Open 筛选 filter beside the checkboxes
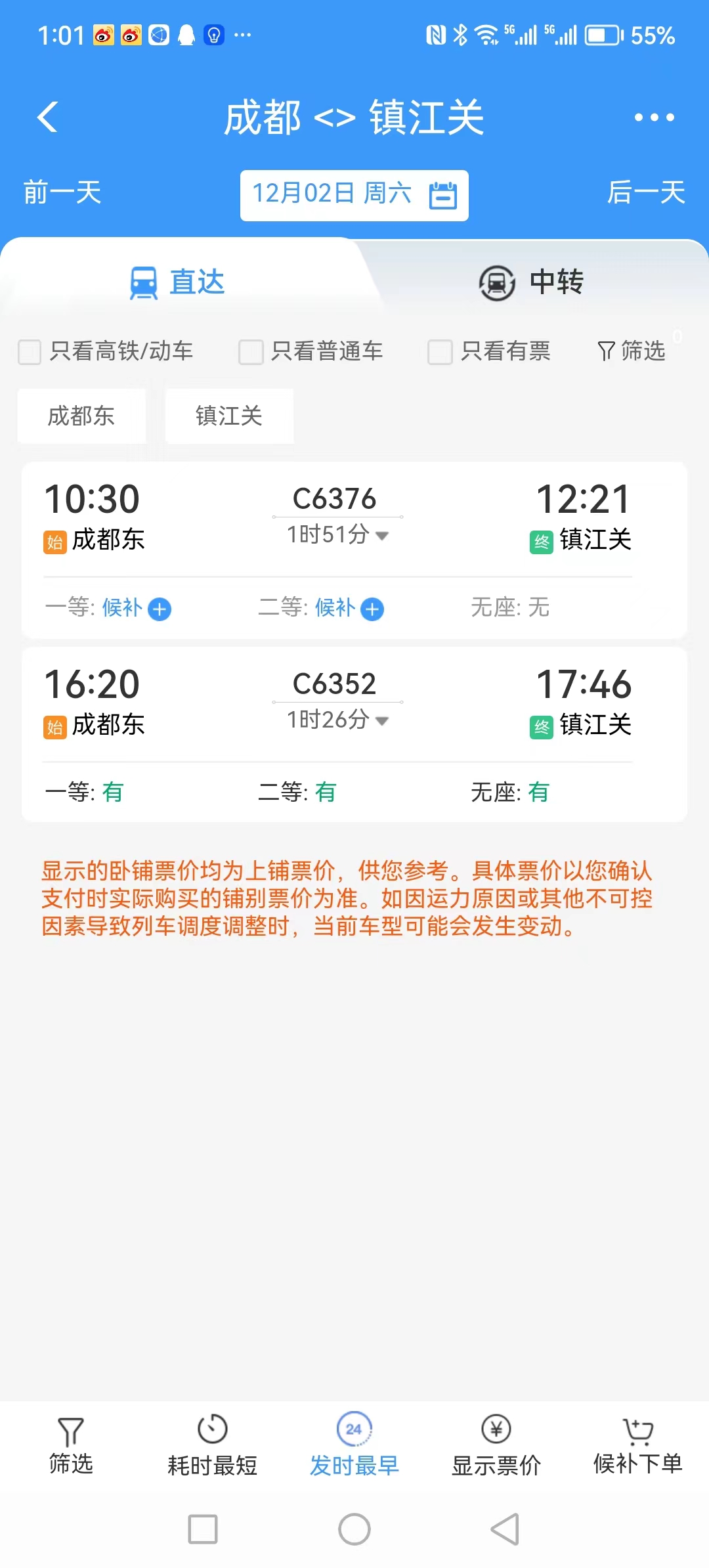Image resolution: width=709 pixels, height=1568 pixels. click(632, 351)
